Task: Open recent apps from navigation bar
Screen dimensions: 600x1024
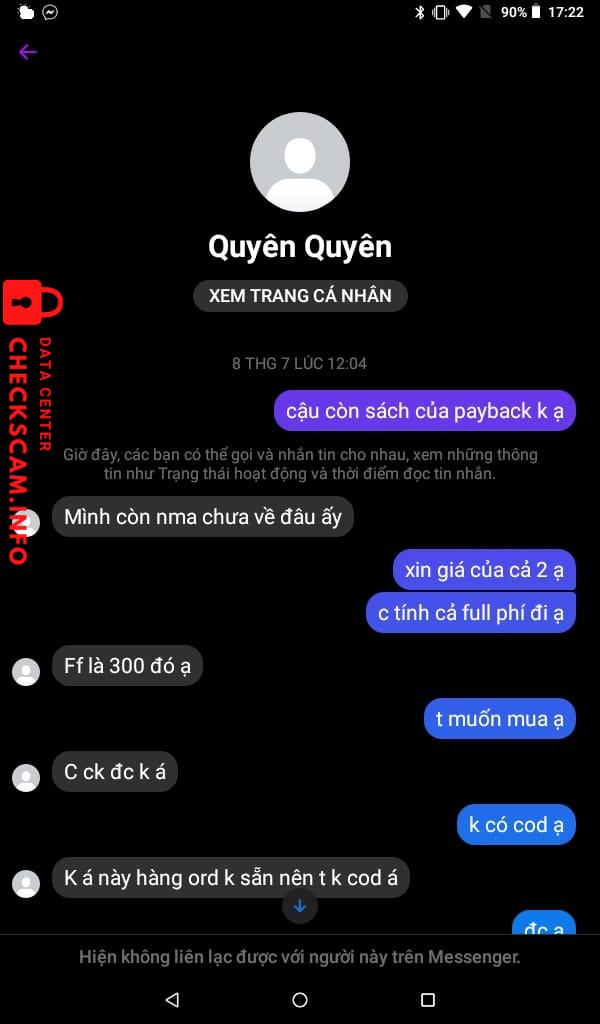Action: 428,999
